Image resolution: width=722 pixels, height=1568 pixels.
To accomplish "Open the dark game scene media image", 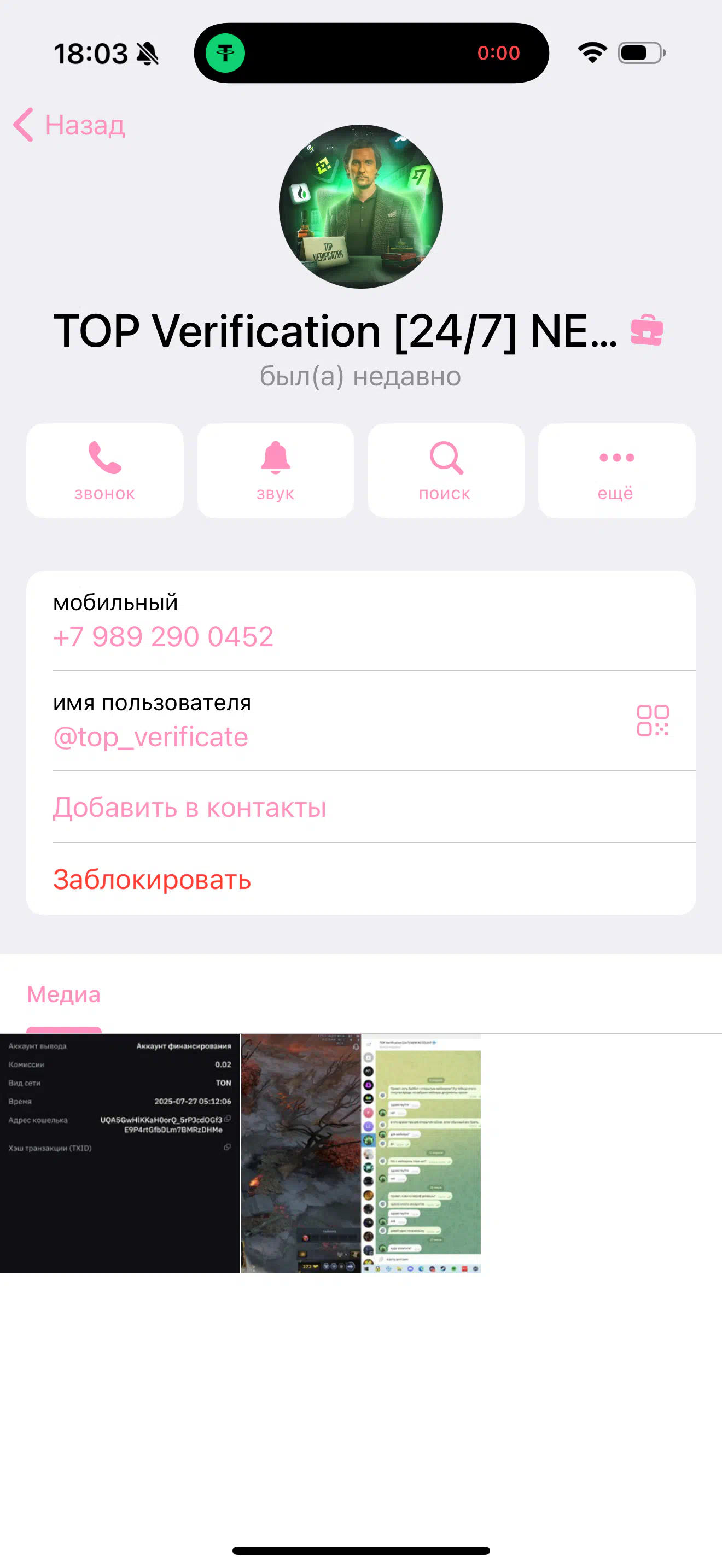I will point(301,1153).
